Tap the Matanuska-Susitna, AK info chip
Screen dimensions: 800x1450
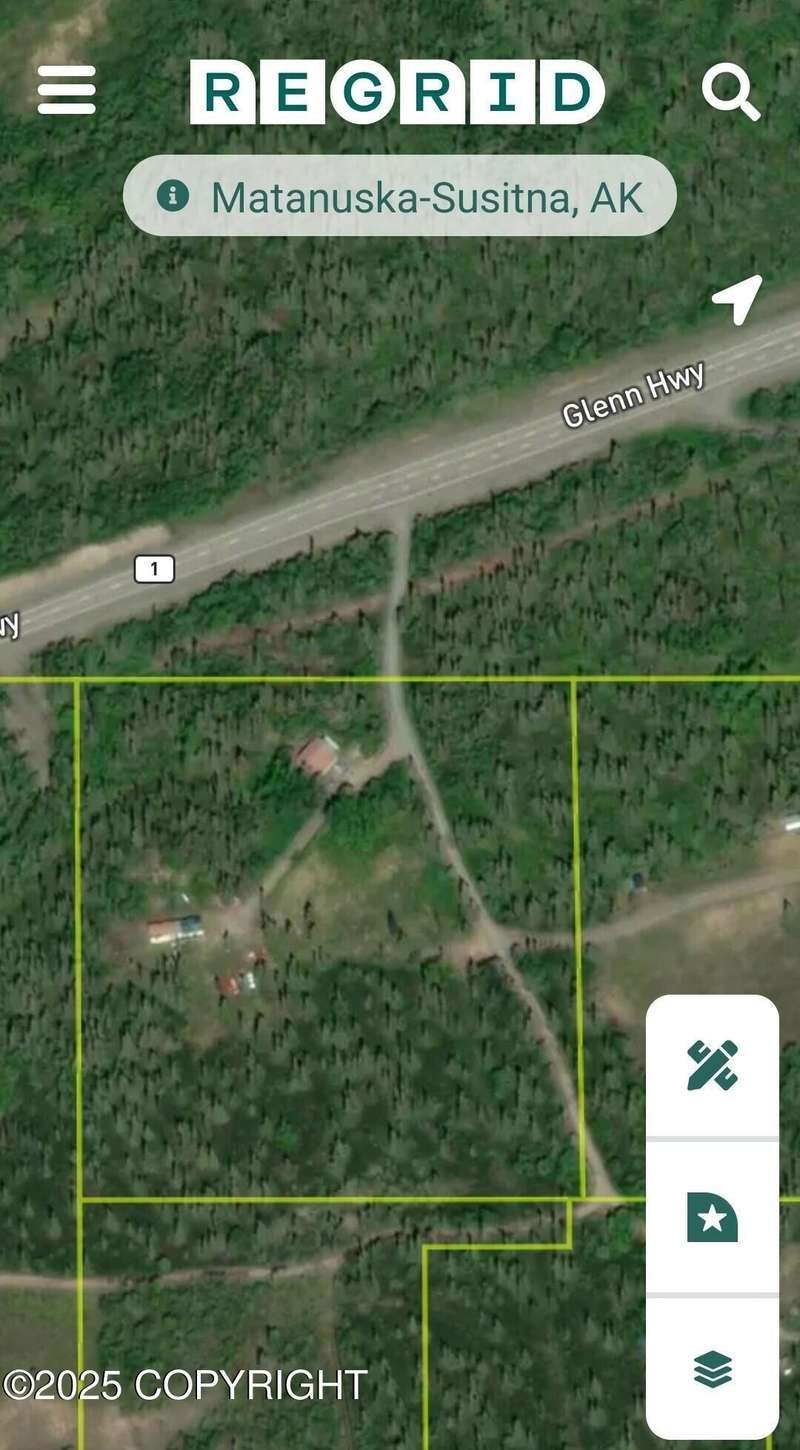(400, 196)
